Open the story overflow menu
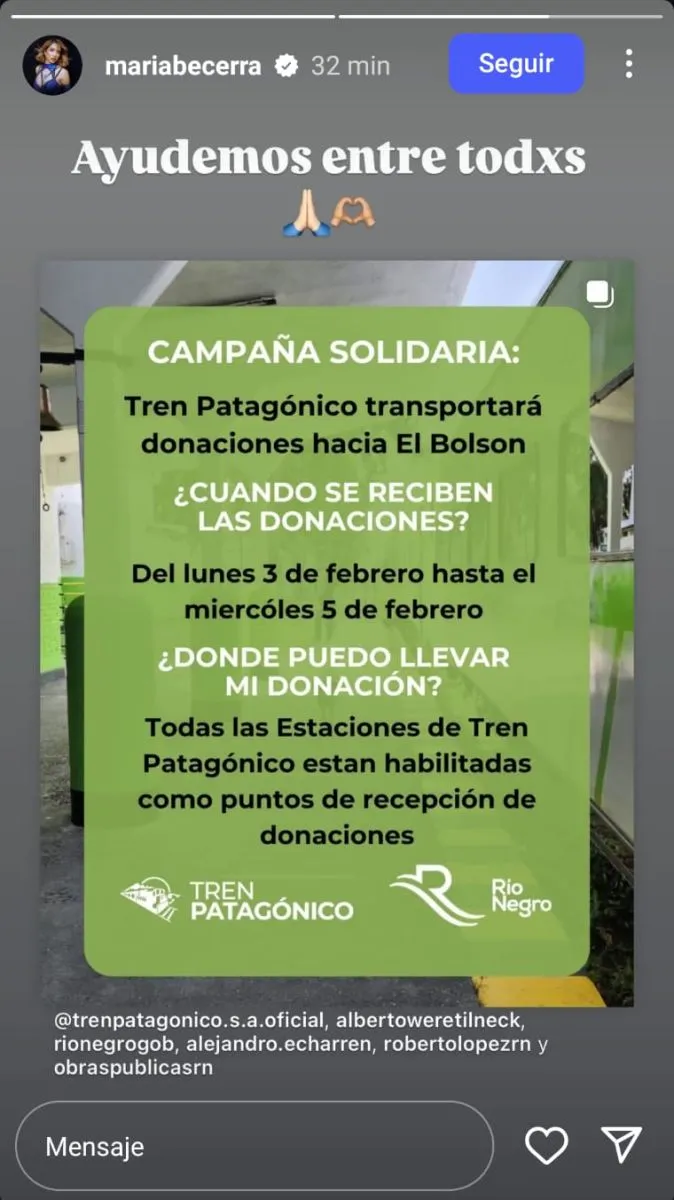 628,64
